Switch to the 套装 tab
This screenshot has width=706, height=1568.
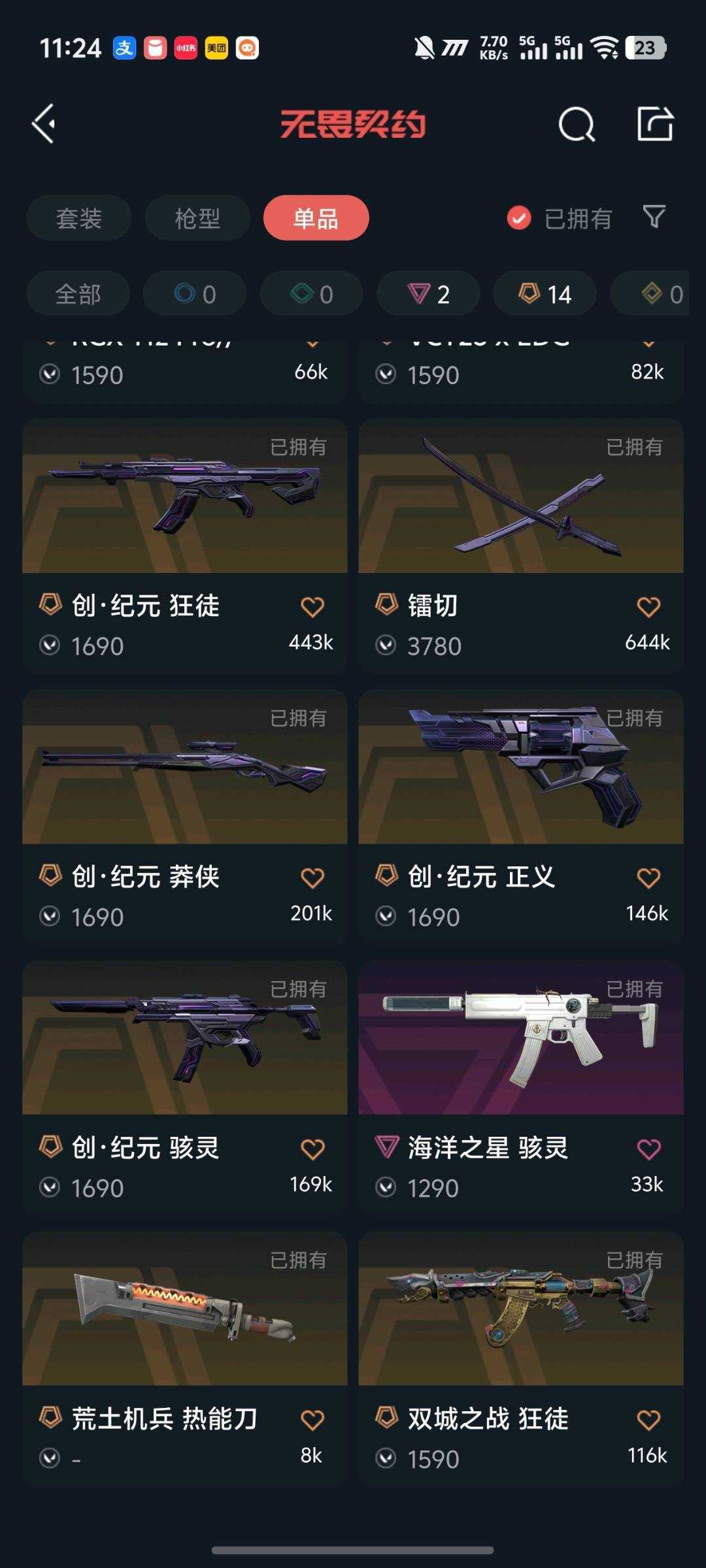click(79, 218)
